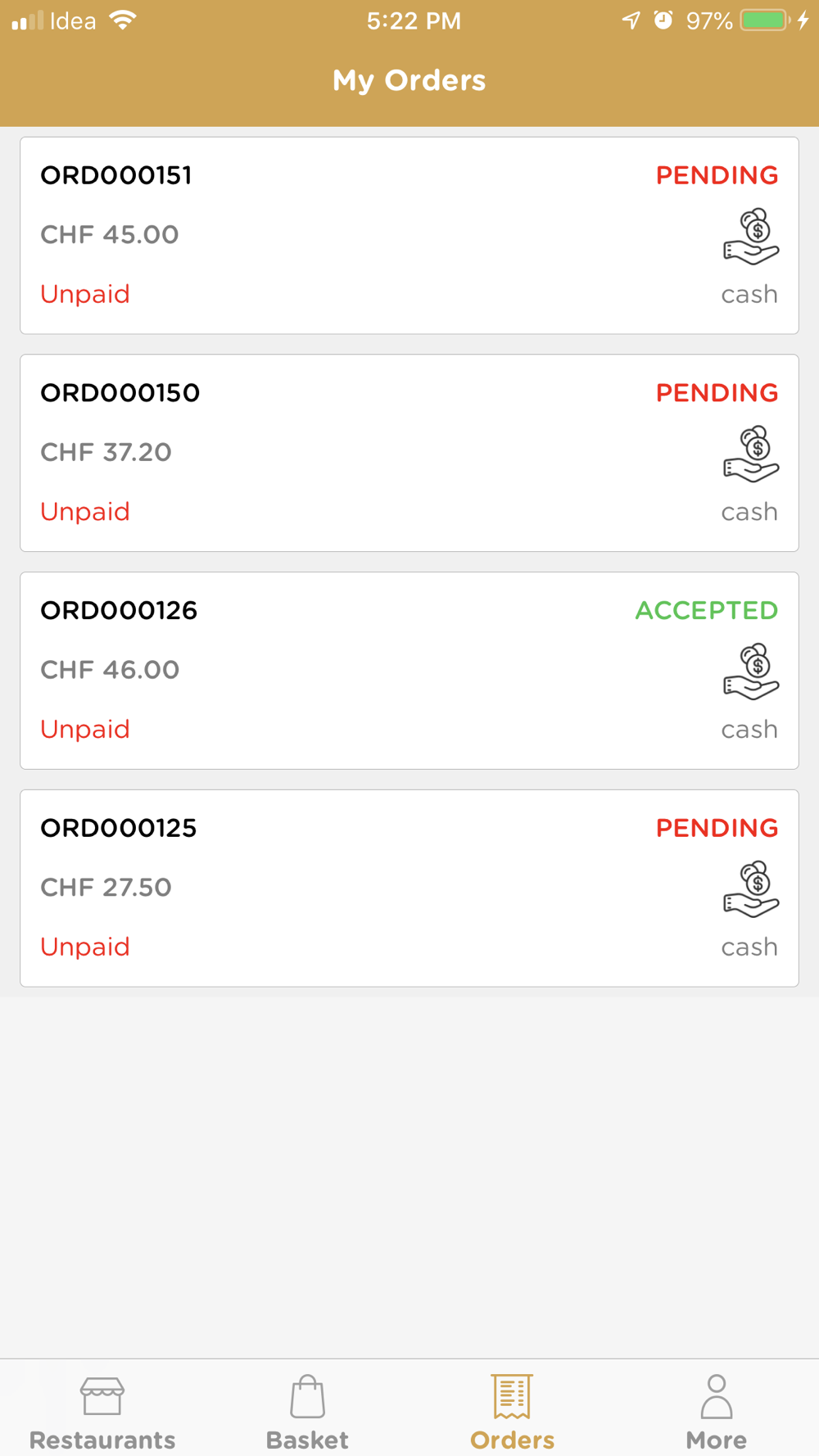Open the More tab
This screenshot has height=1456, width=819.
pyautogui.click(x=717, y=1412)
